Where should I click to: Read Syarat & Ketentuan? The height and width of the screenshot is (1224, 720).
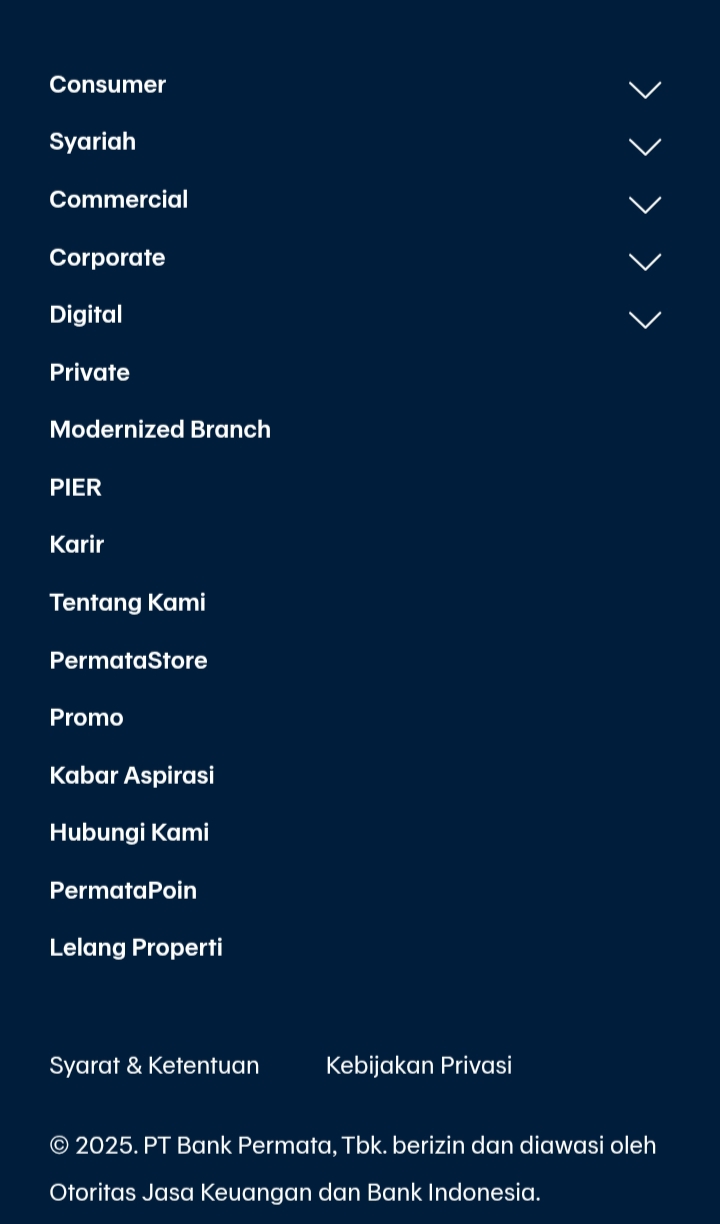pyautogui.click(x=155, y=1065)
